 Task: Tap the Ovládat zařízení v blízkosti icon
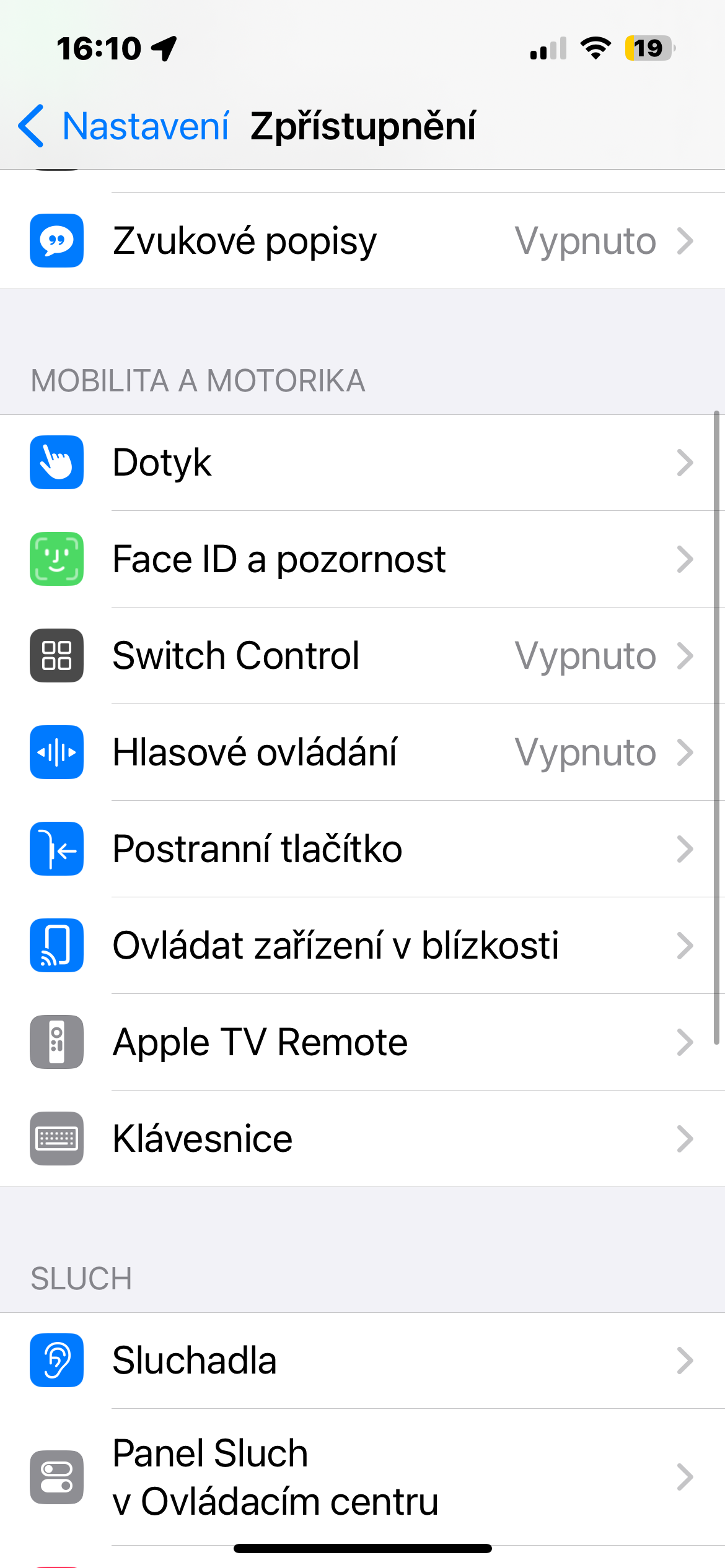point(56,946)
